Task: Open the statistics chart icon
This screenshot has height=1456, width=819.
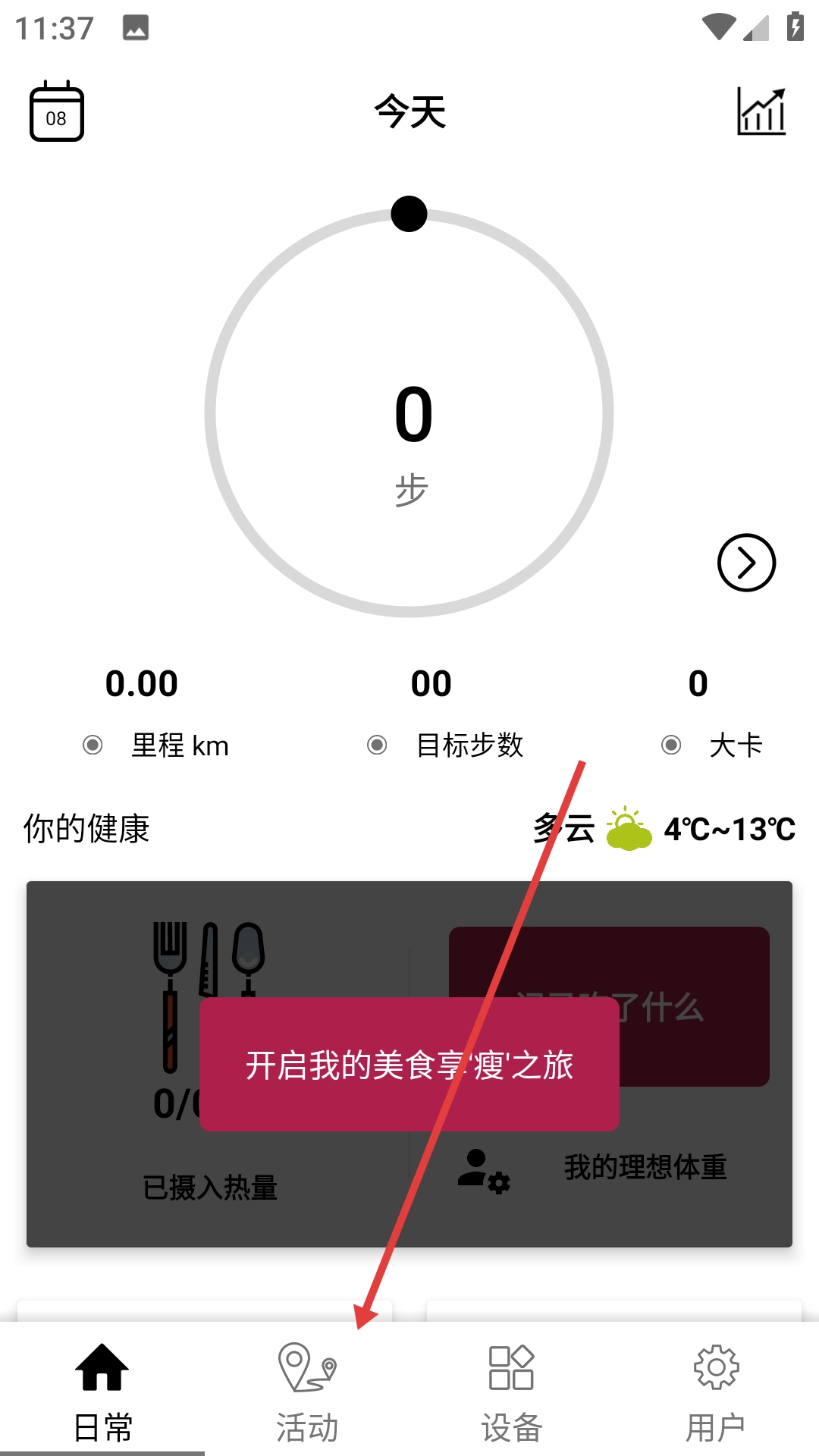Action: [x=761, y=112]
